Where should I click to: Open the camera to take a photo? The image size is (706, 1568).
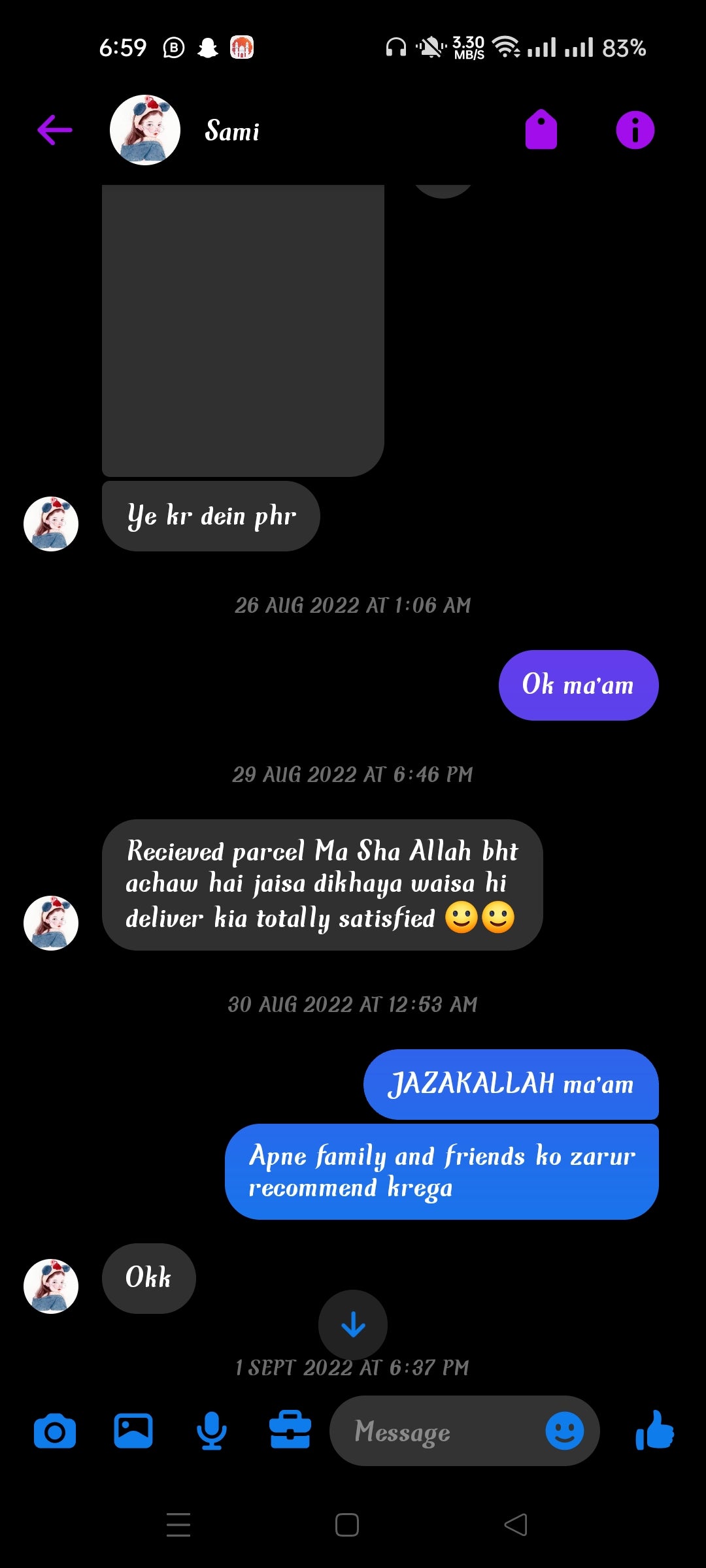point(55,1431)
